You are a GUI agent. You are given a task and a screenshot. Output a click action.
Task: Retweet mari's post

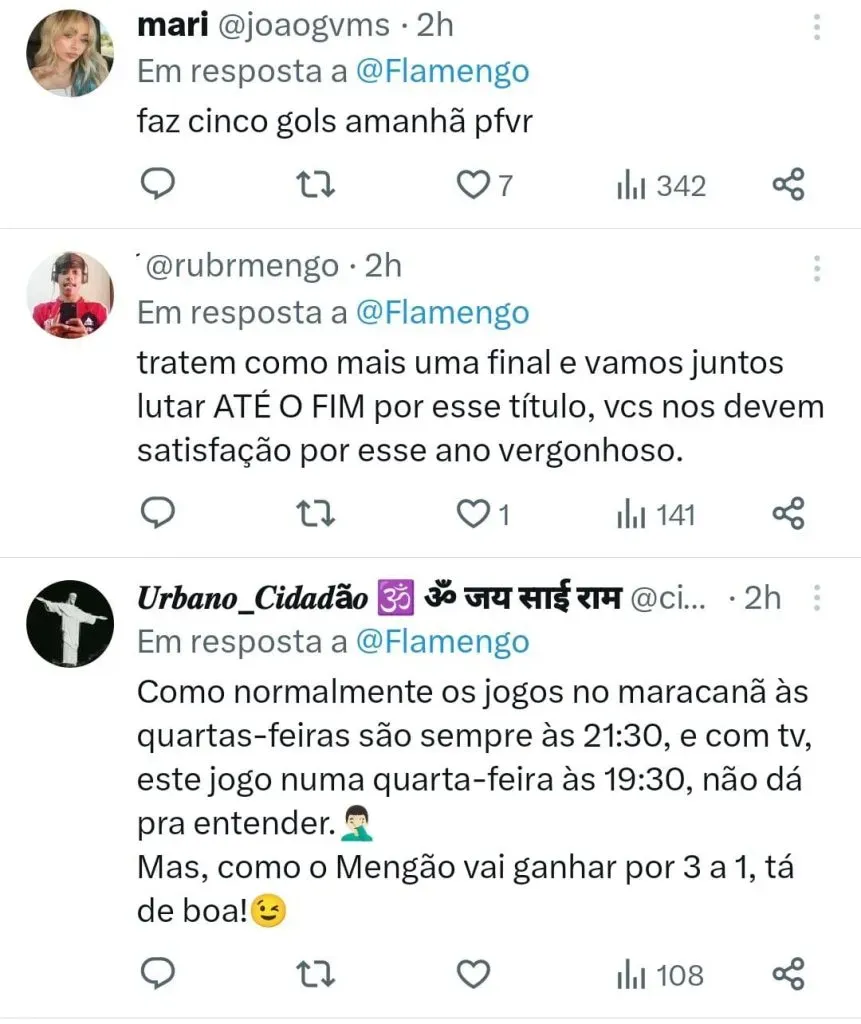(318, 185)
